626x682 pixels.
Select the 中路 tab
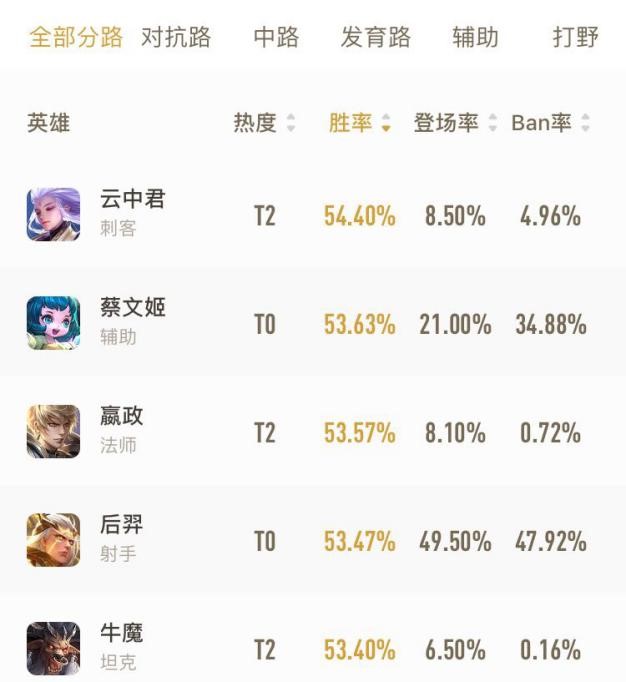coord(276,38)
